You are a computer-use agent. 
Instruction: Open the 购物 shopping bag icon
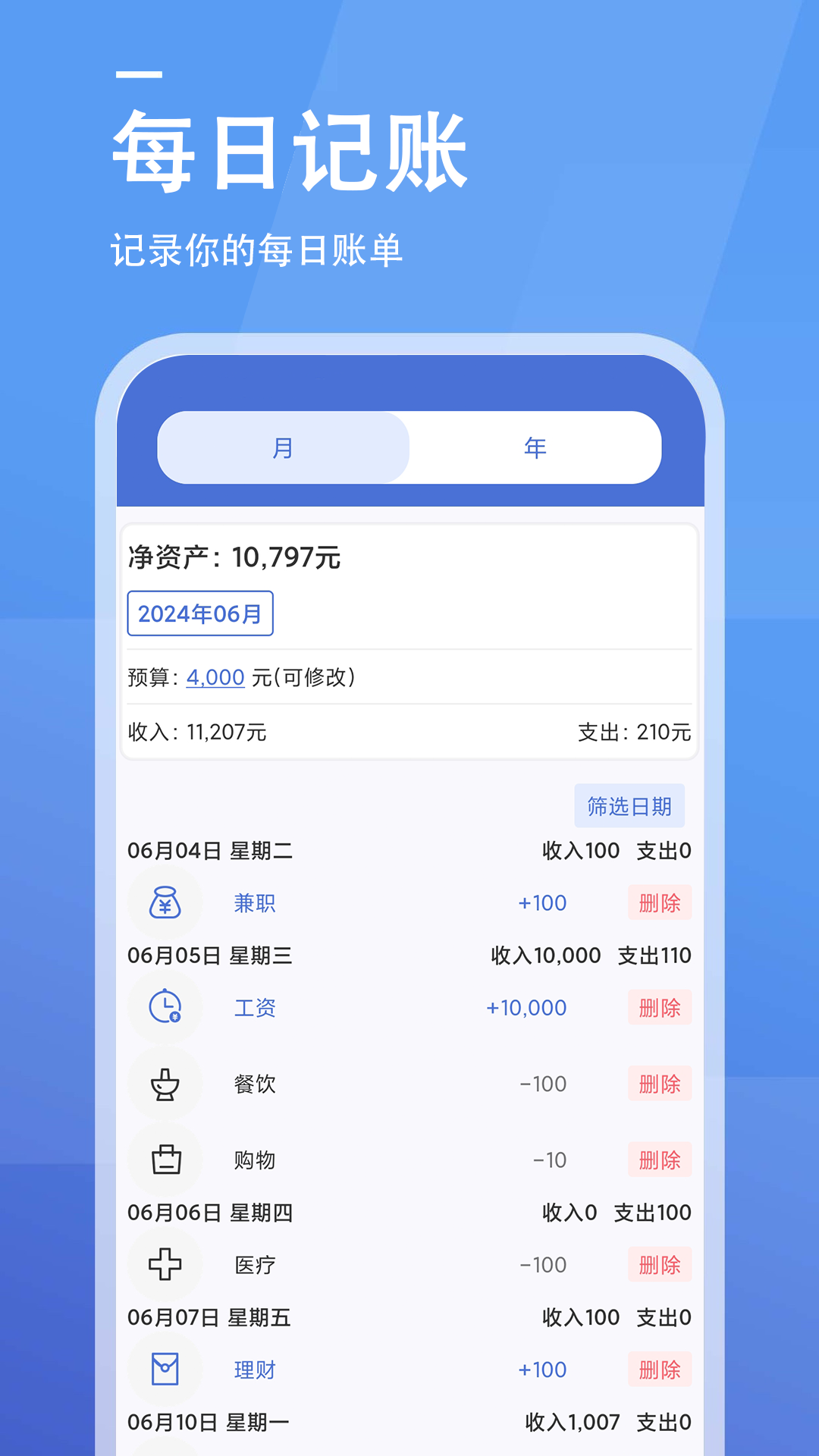pos(165,1160)
